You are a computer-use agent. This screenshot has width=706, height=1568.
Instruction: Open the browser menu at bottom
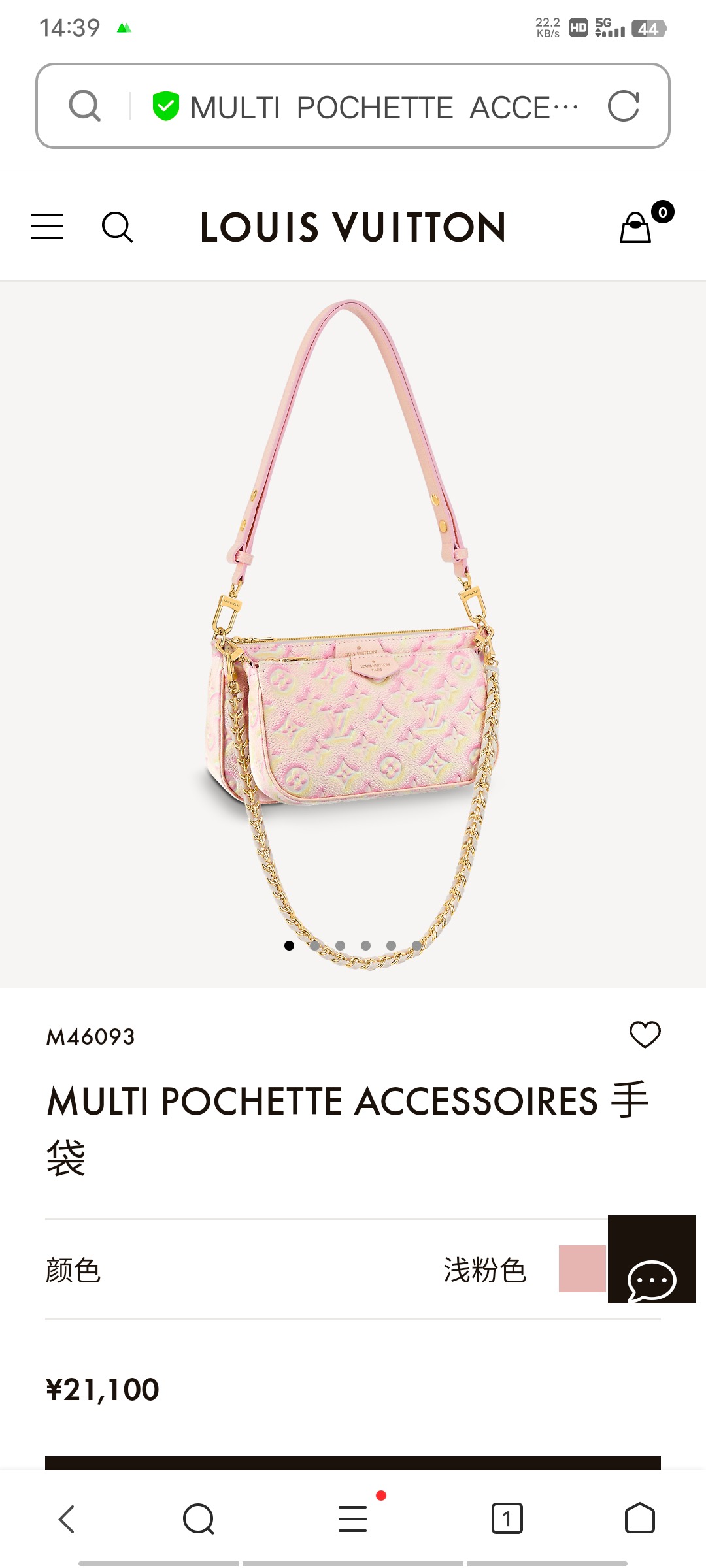(x=353, y=1519)
